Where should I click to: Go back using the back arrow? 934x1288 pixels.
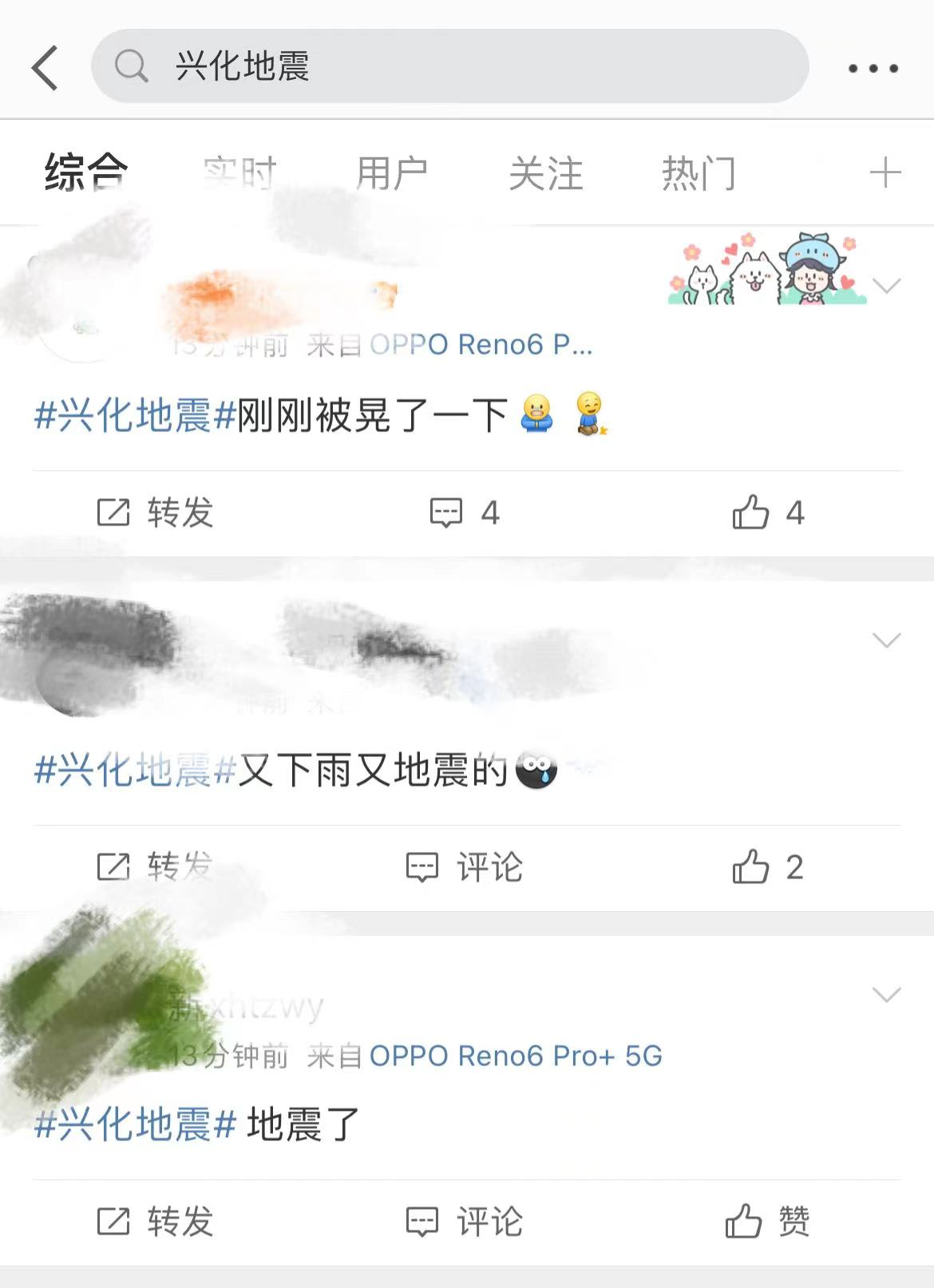pyautogui.click(x=46, y=68)
